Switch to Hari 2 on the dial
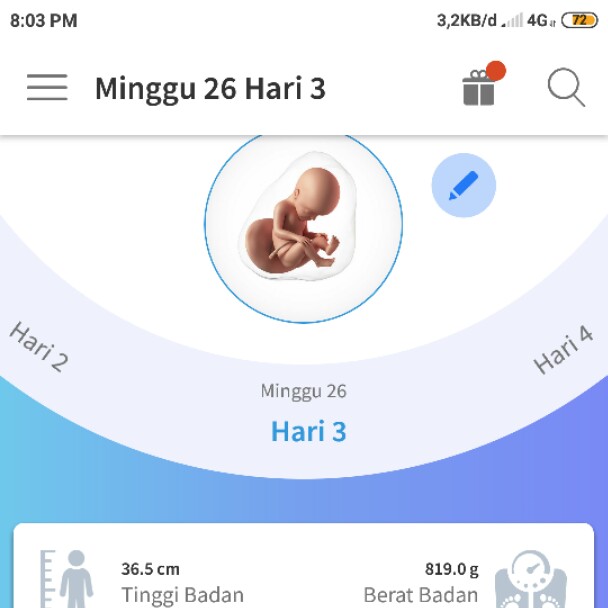 tap(38, 348)
